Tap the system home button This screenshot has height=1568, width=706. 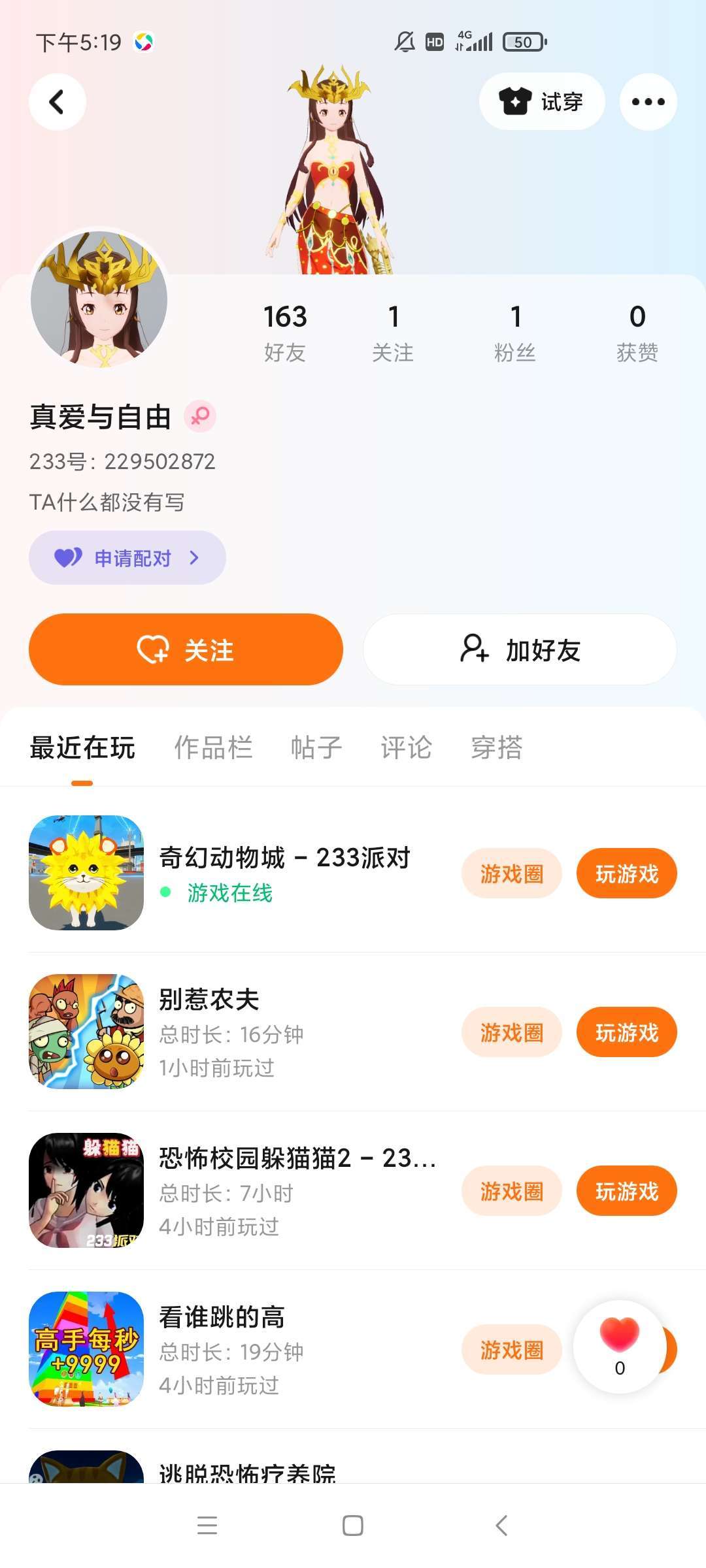pos(353,1526)
